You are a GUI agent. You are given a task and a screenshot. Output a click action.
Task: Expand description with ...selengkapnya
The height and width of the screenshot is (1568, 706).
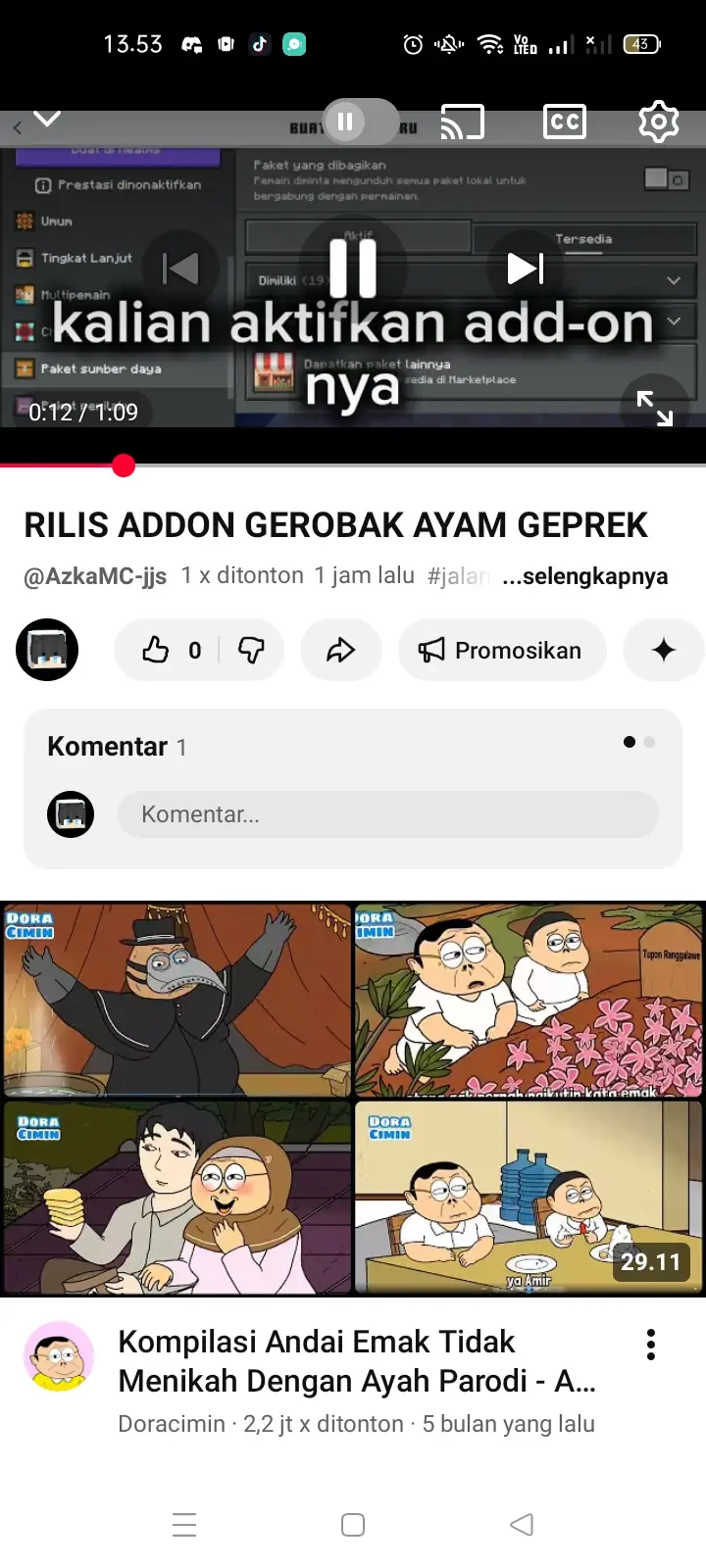[584, 576]
